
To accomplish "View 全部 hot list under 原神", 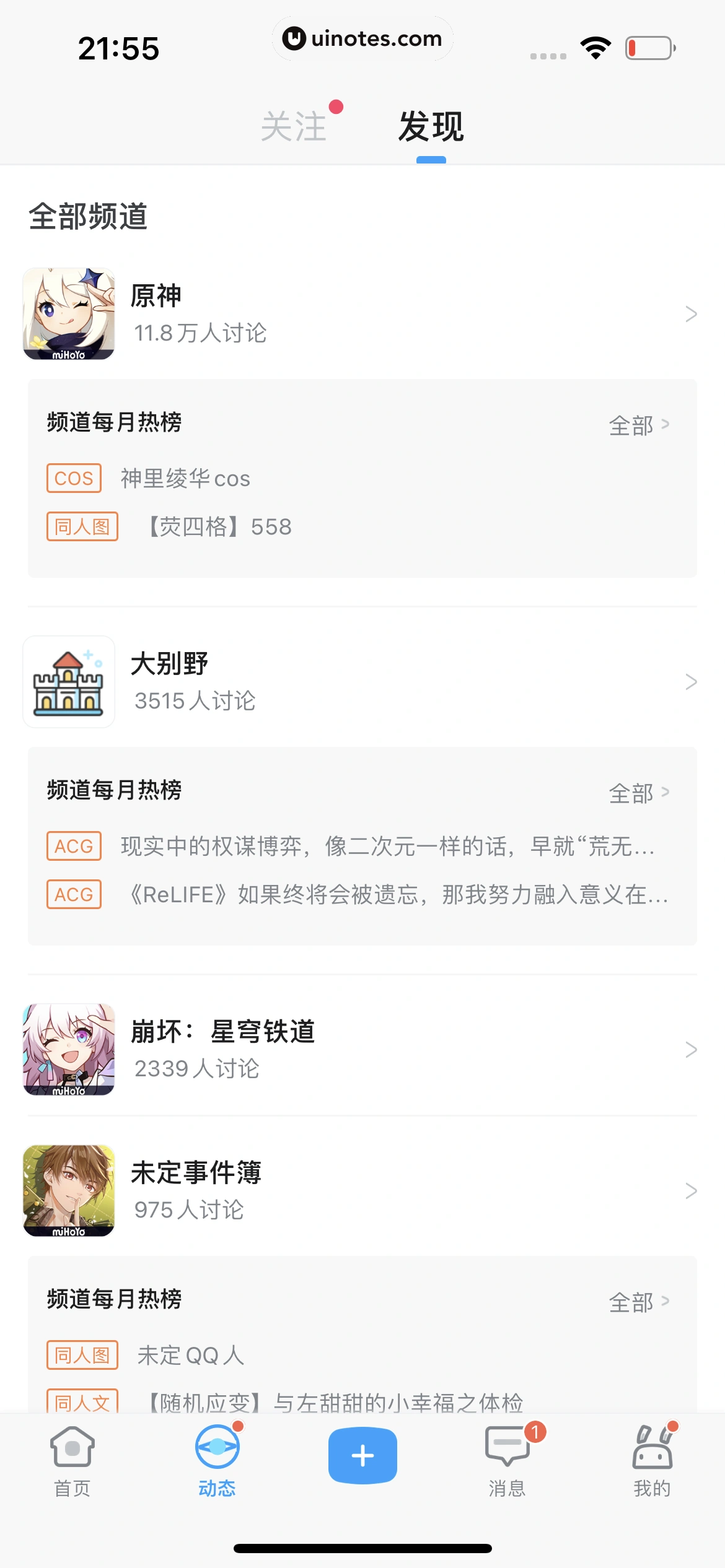I will (638, 425).
